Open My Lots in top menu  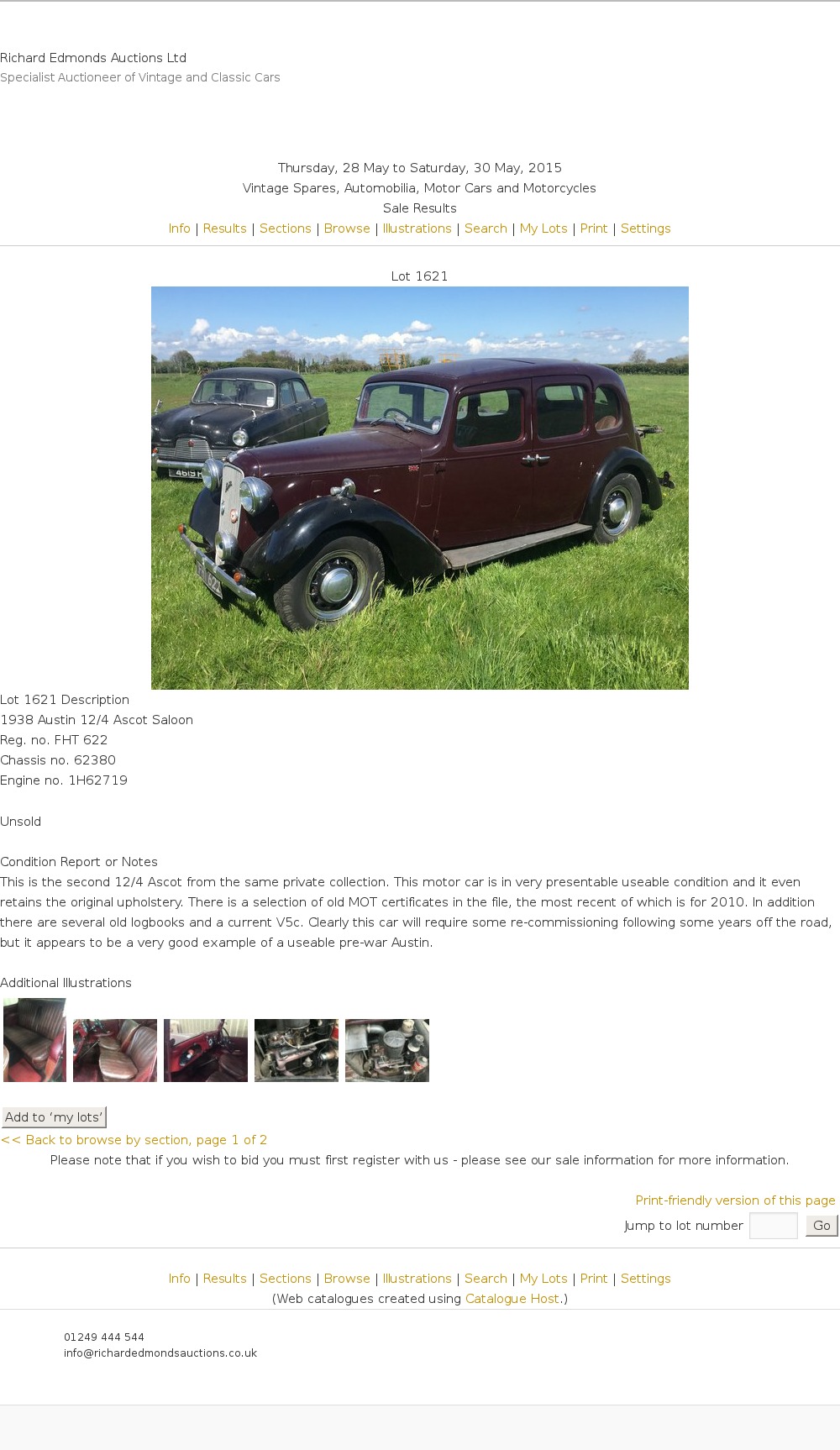click(x=543, y=229)
